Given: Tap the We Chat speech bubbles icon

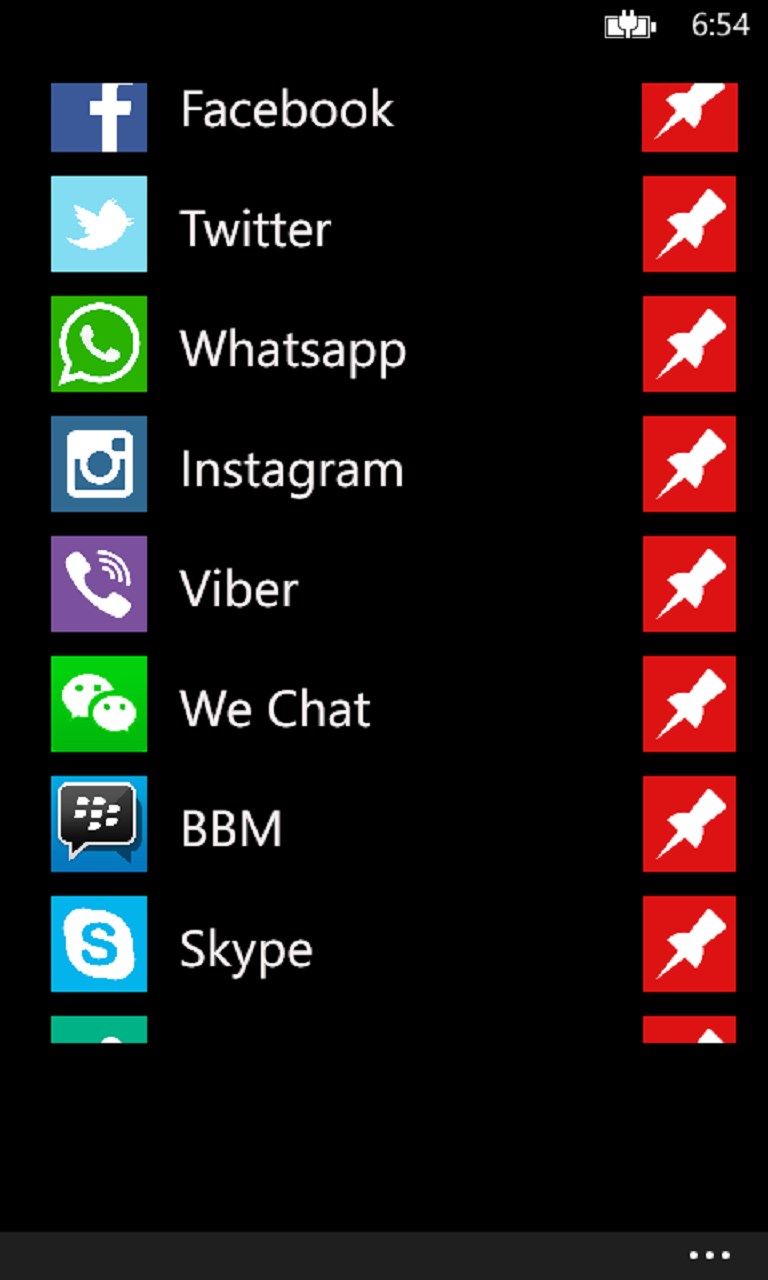Looking at the screenshot, I should point(99,704).
